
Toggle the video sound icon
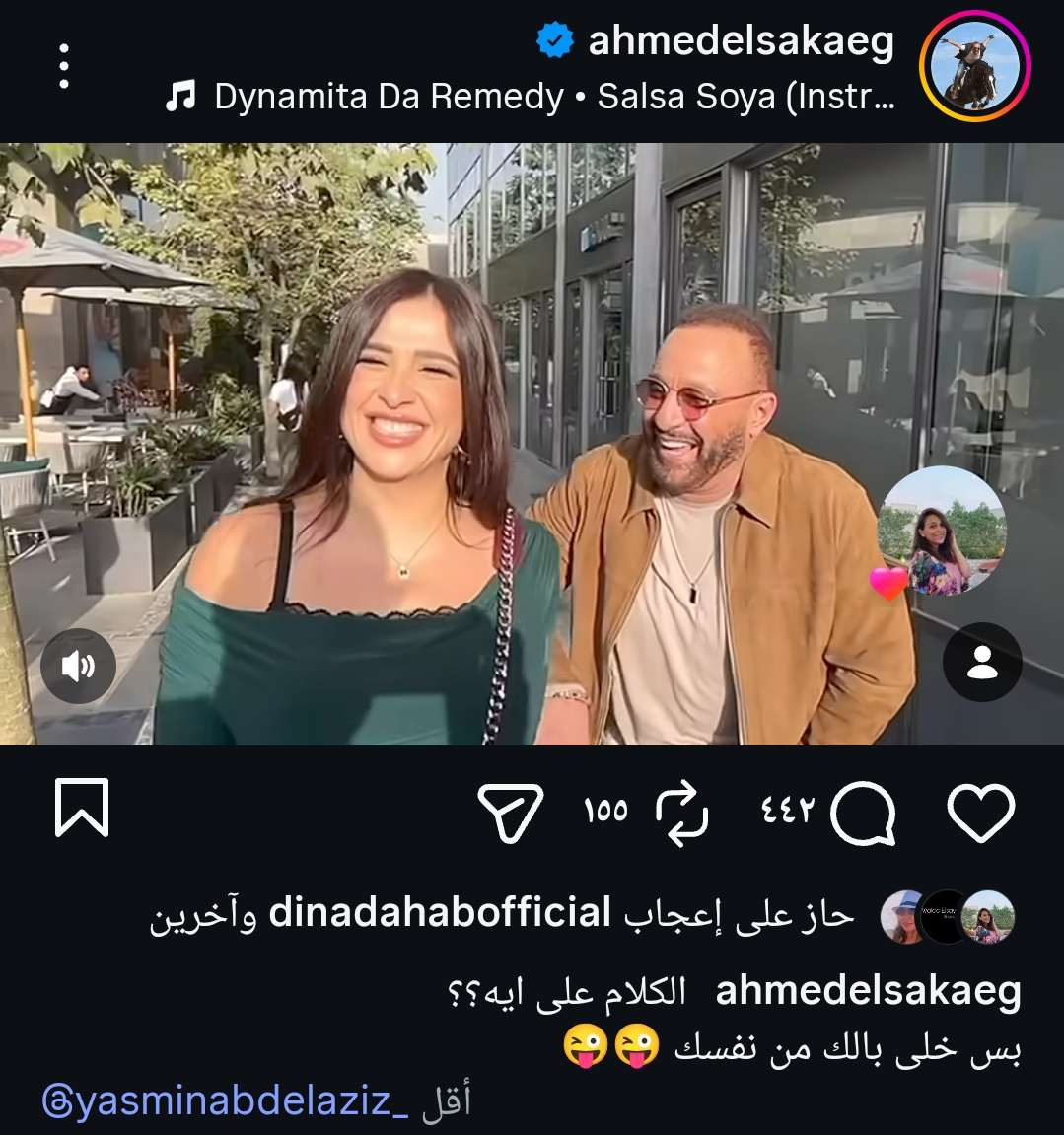pyautogui.click(x=78, y=666)
